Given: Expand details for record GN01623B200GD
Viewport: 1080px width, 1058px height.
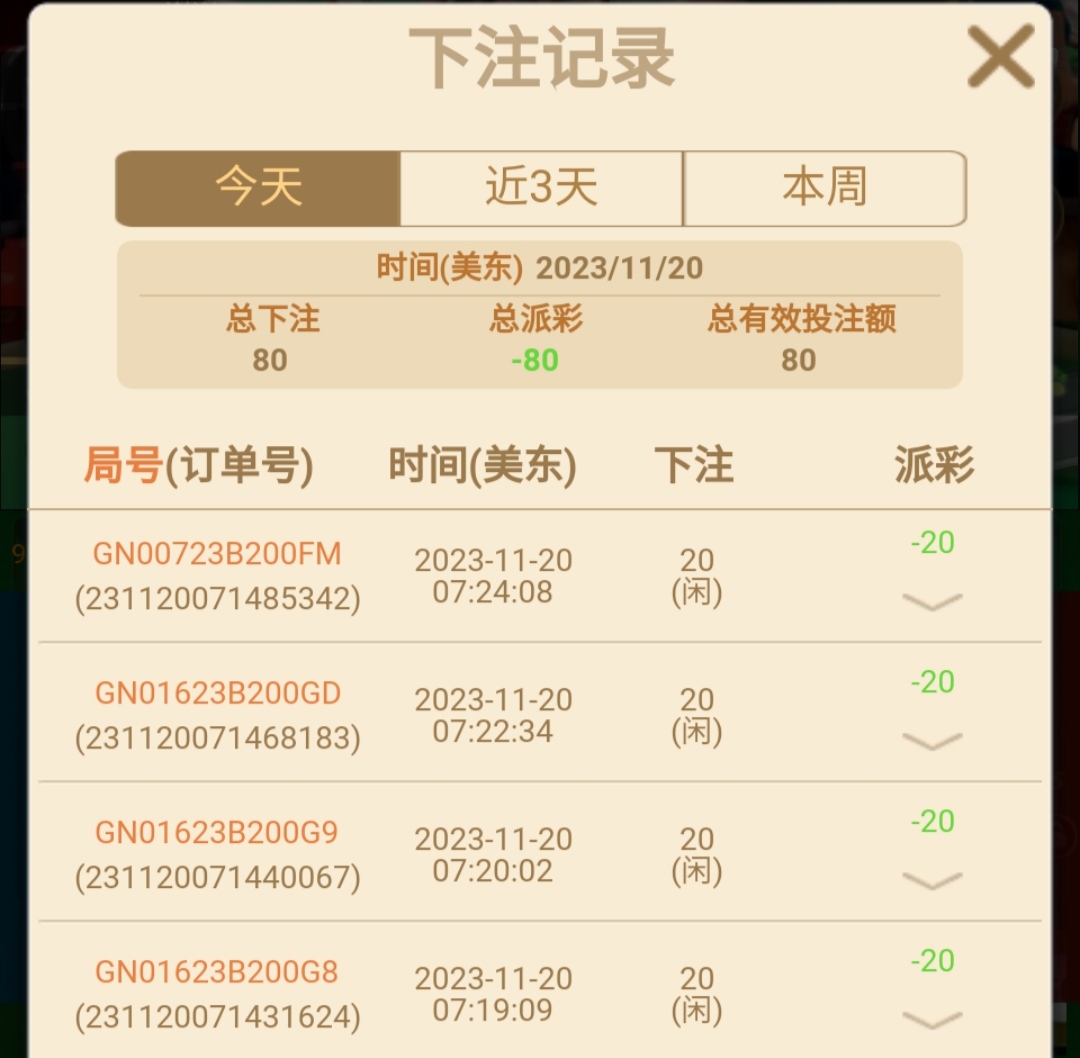Looking at the screenshot, I should coord(932,740).
